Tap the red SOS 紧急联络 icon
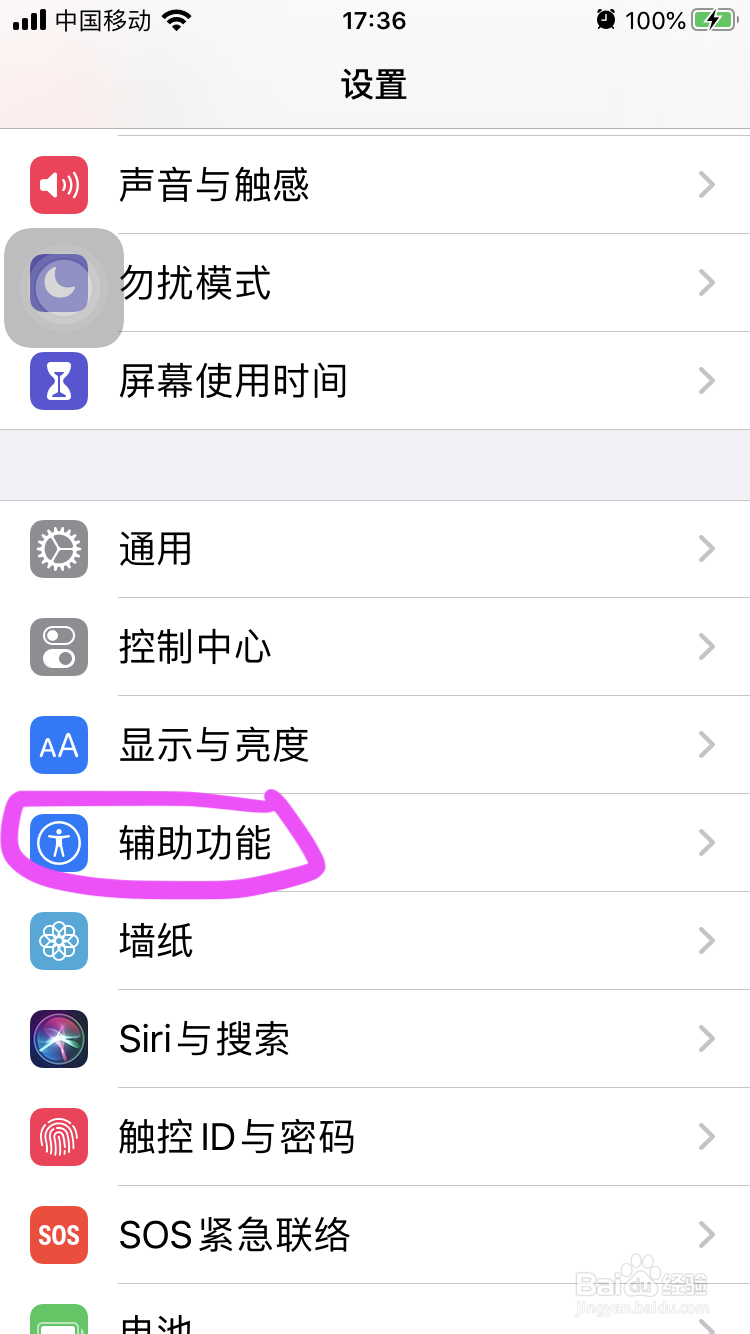The image size is (750, 1334). [58, 1235]
